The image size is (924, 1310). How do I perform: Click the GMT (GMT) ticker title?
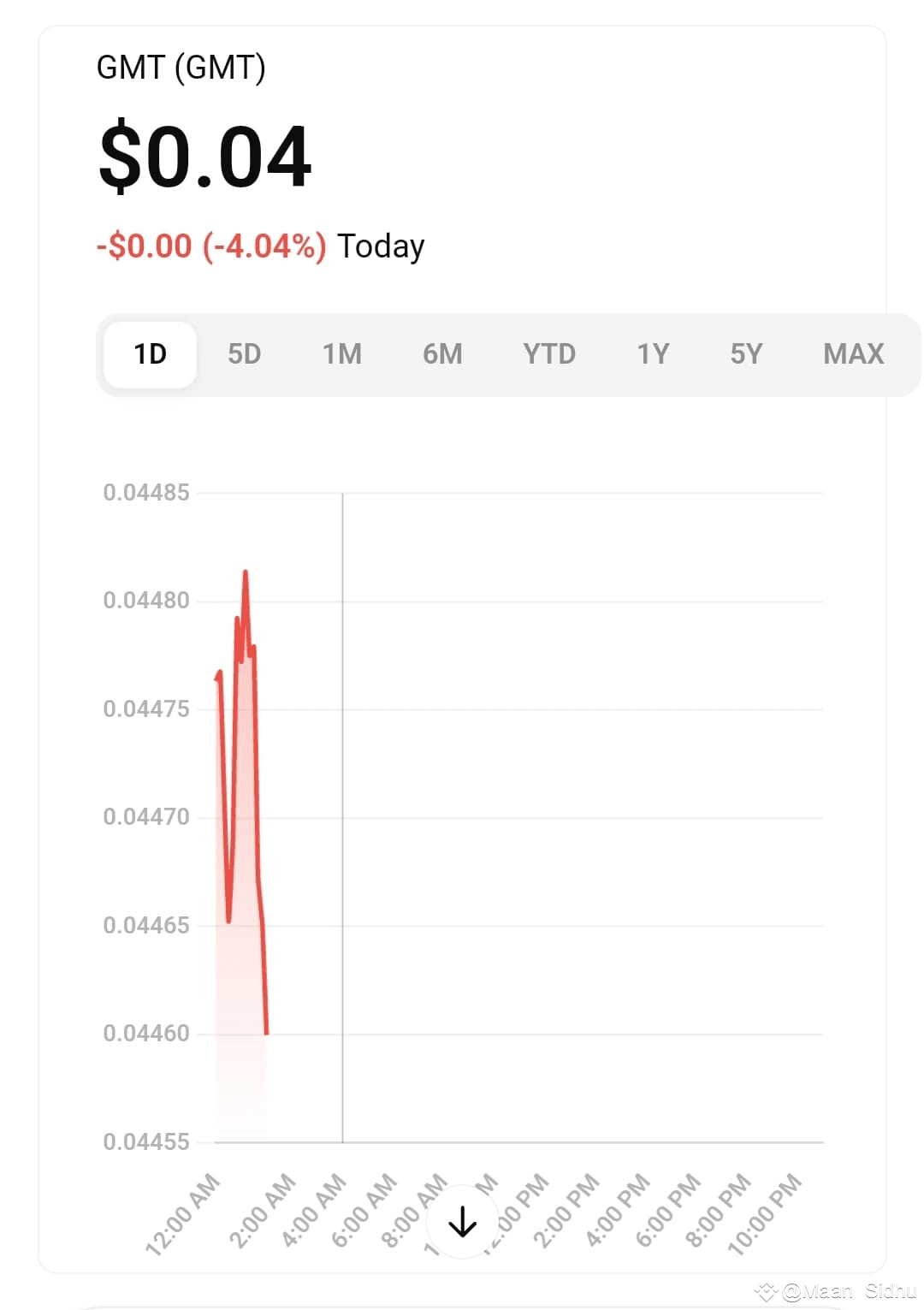181,68
